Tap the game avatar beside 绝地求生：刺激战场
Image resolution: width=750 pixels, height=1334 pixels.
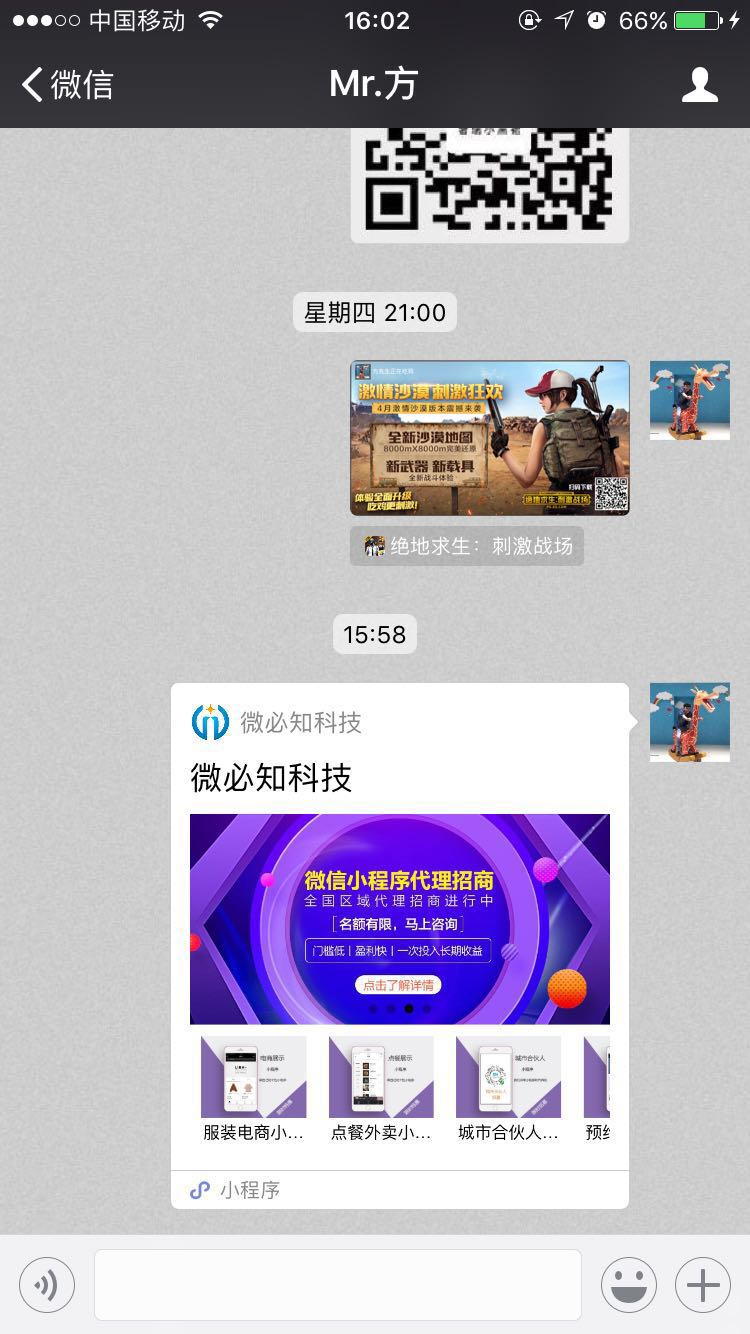pyautogui.click(x=373, y=544)
